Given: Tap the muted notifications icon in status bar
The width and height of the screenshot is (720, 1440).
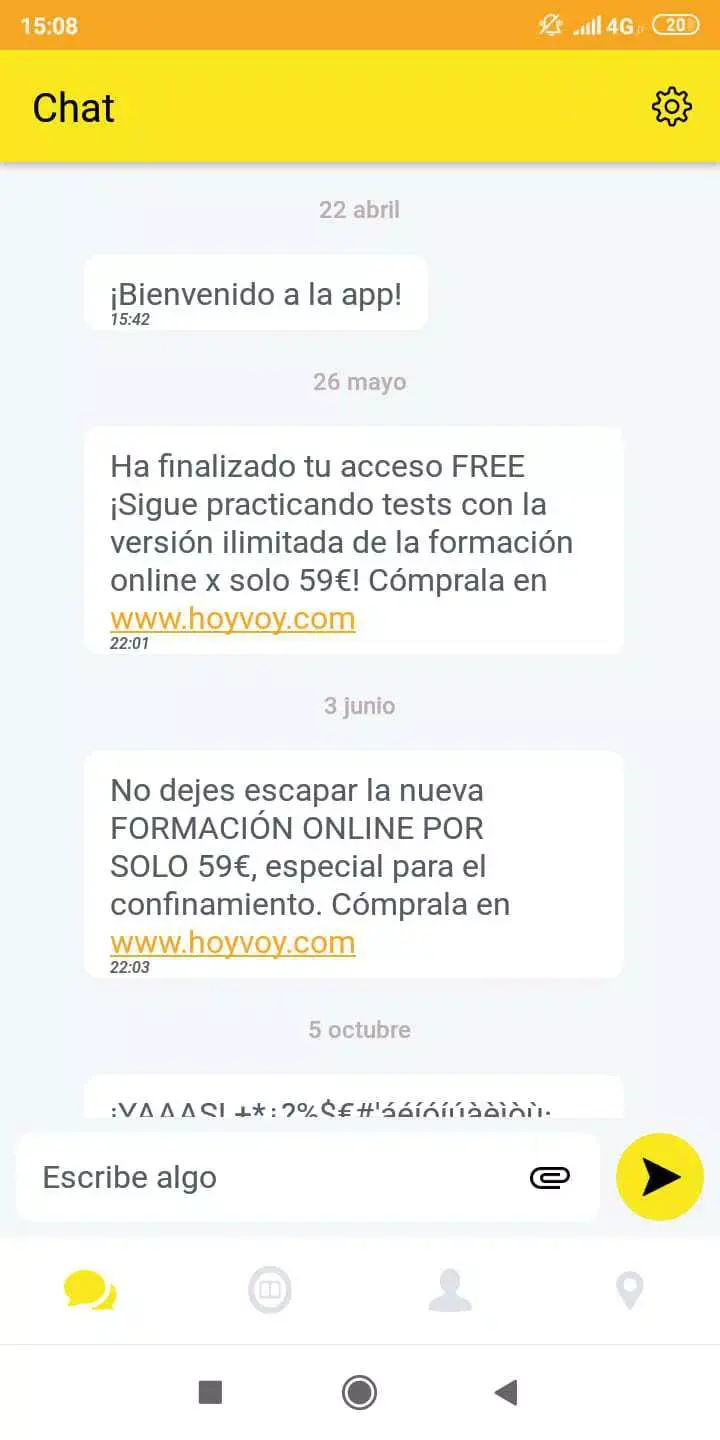Looking at the screenshot, I should pyautogui.click(x=551, y=27).
